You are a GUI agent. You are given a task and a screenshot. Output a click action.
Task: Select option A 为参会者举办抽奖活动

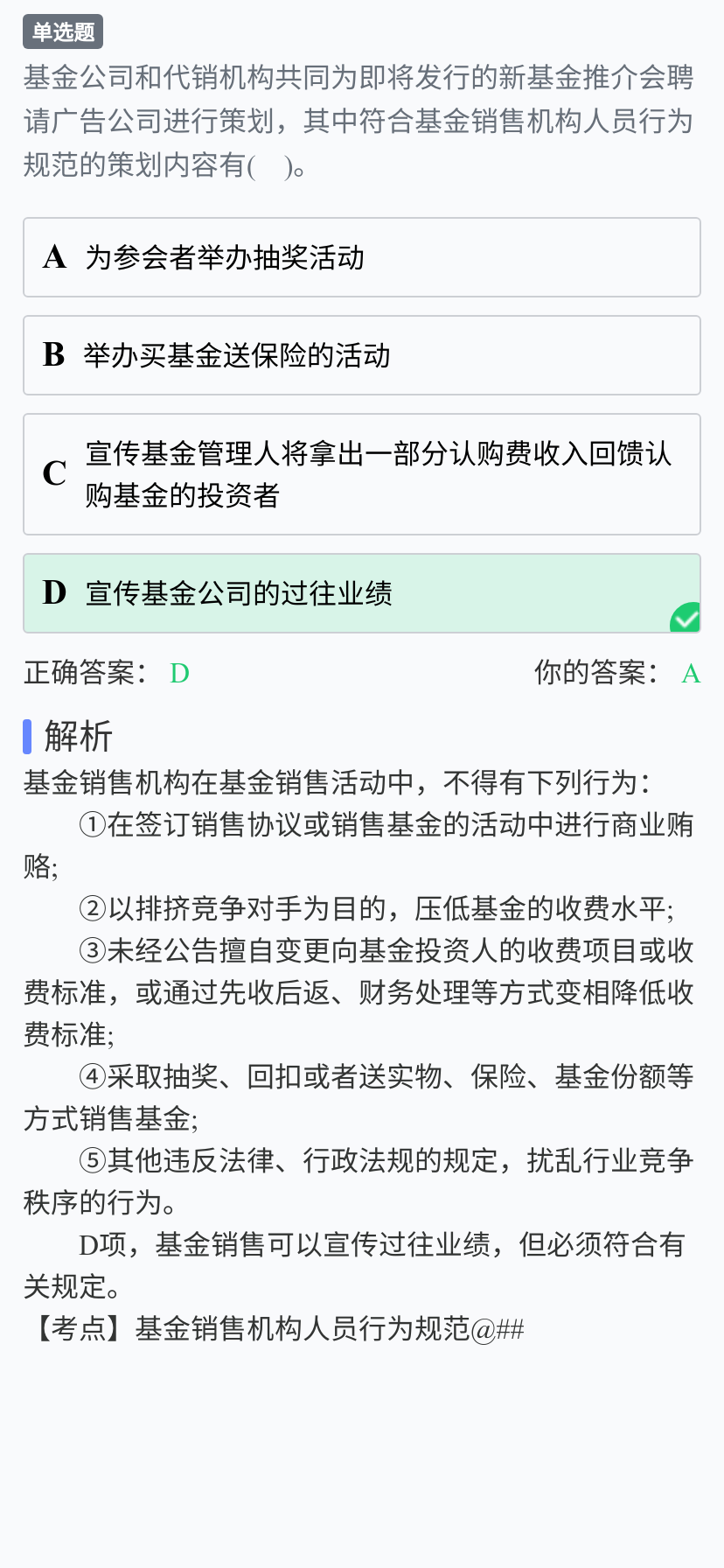pyautogui.click(x=361, y=257)
